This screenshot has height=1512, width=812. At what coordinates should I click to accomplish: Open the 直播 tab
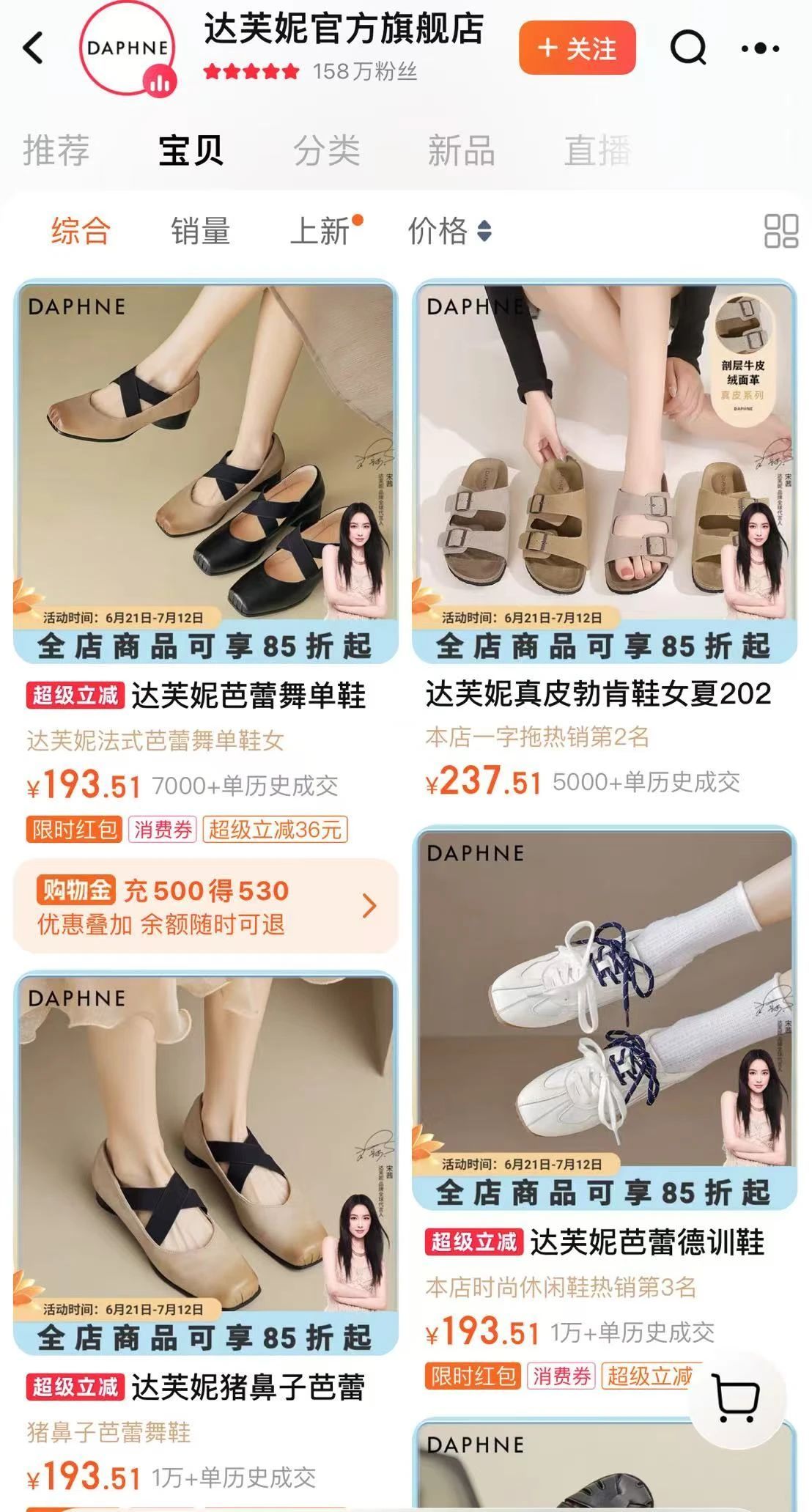(597, 150)
